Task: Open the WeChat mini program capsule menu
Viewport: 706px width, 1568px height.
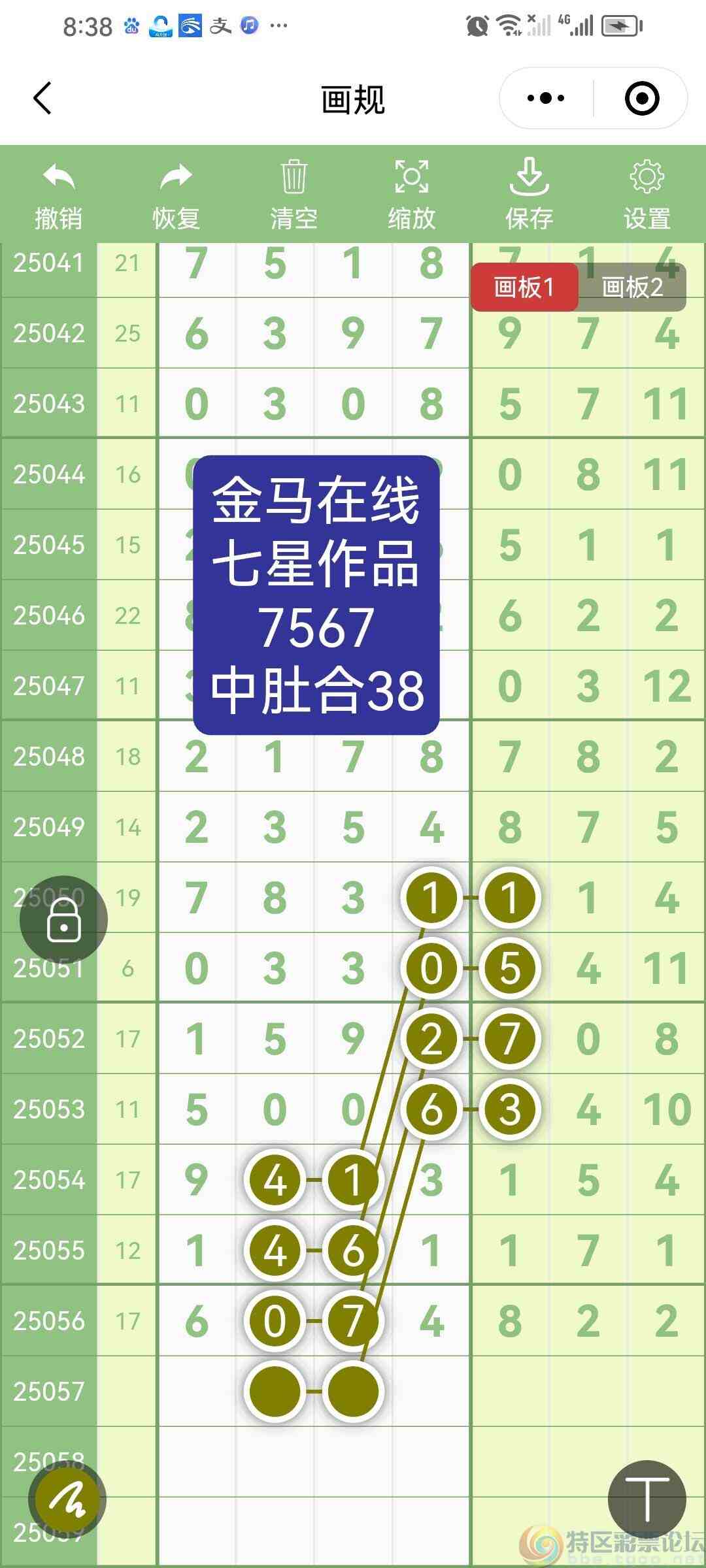Action: pos(592,98)
